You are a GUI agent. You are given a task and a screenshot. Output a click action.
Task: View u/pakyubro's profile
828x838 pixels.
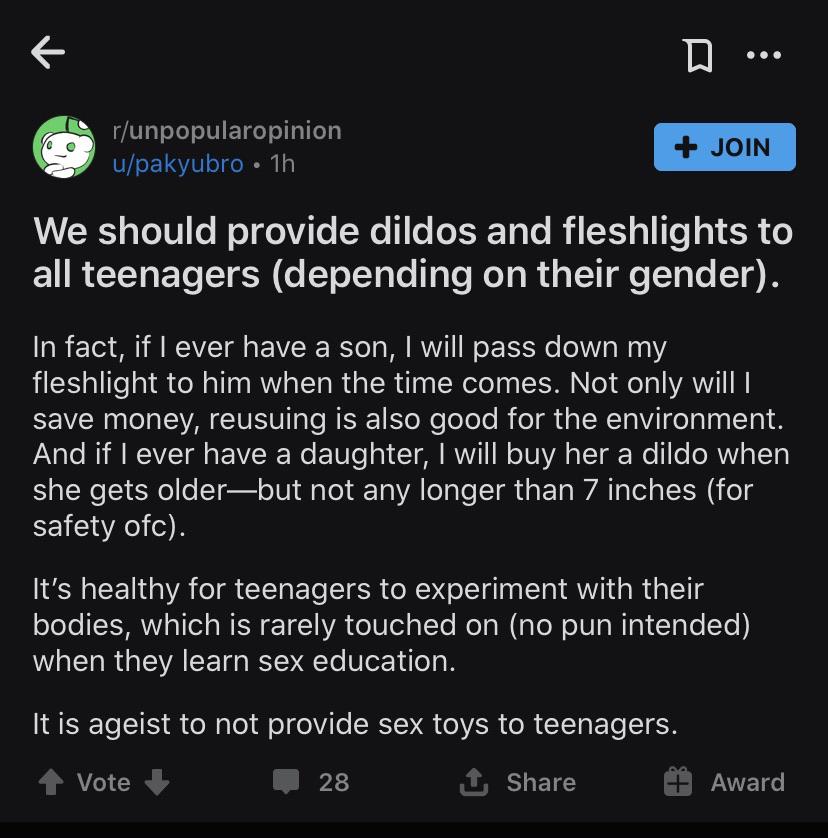click(x=178, y=163)
